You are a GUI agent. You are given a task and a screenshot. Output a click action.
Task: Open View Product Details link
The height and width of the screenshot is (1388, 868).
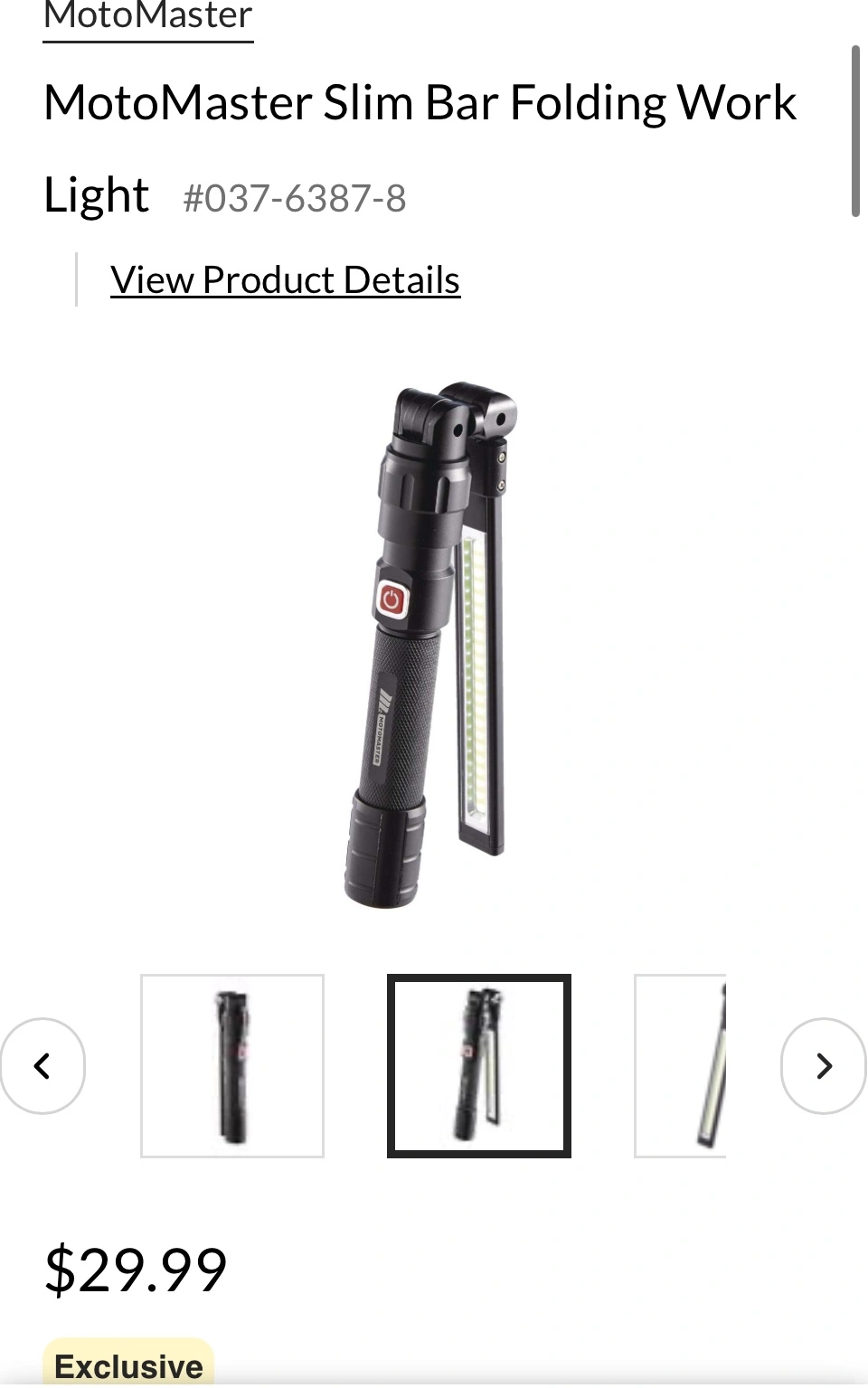pos(285,280)
